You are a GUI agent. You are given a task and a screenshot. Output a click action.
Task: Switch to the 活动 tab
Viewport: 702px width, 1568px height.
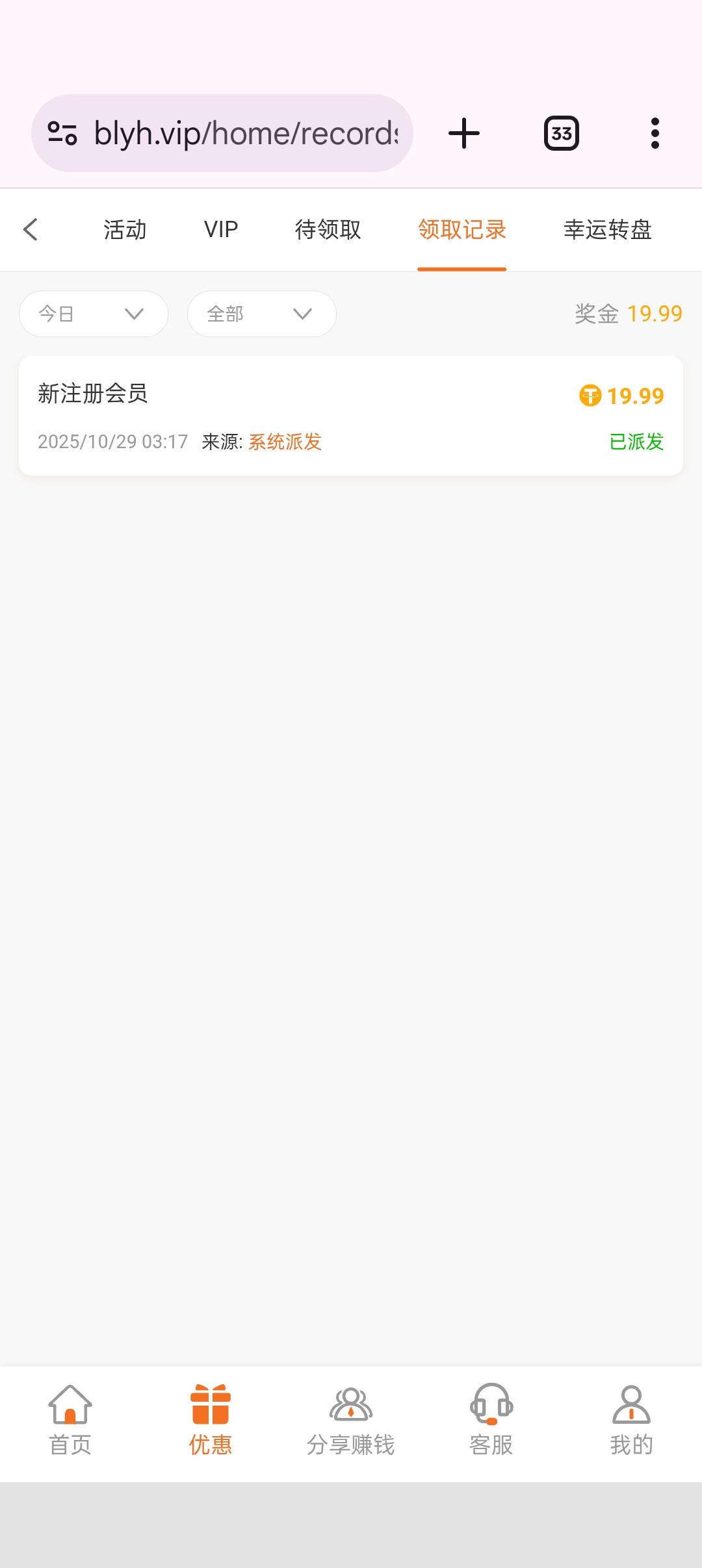point(125,229)
